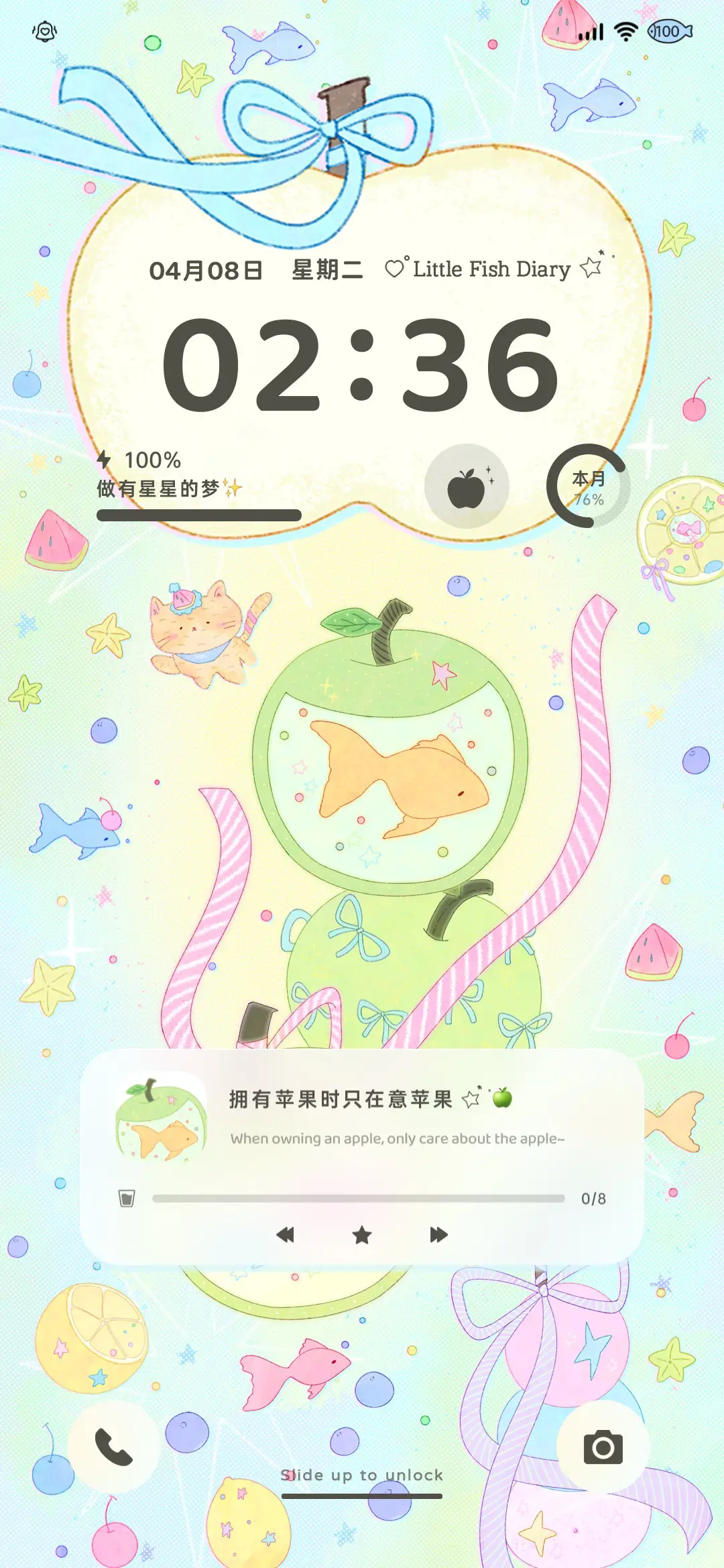This screenshot has width=724, height=1568.
Task: Tap the Little Fish Diary label
Action: coord(489,270)
